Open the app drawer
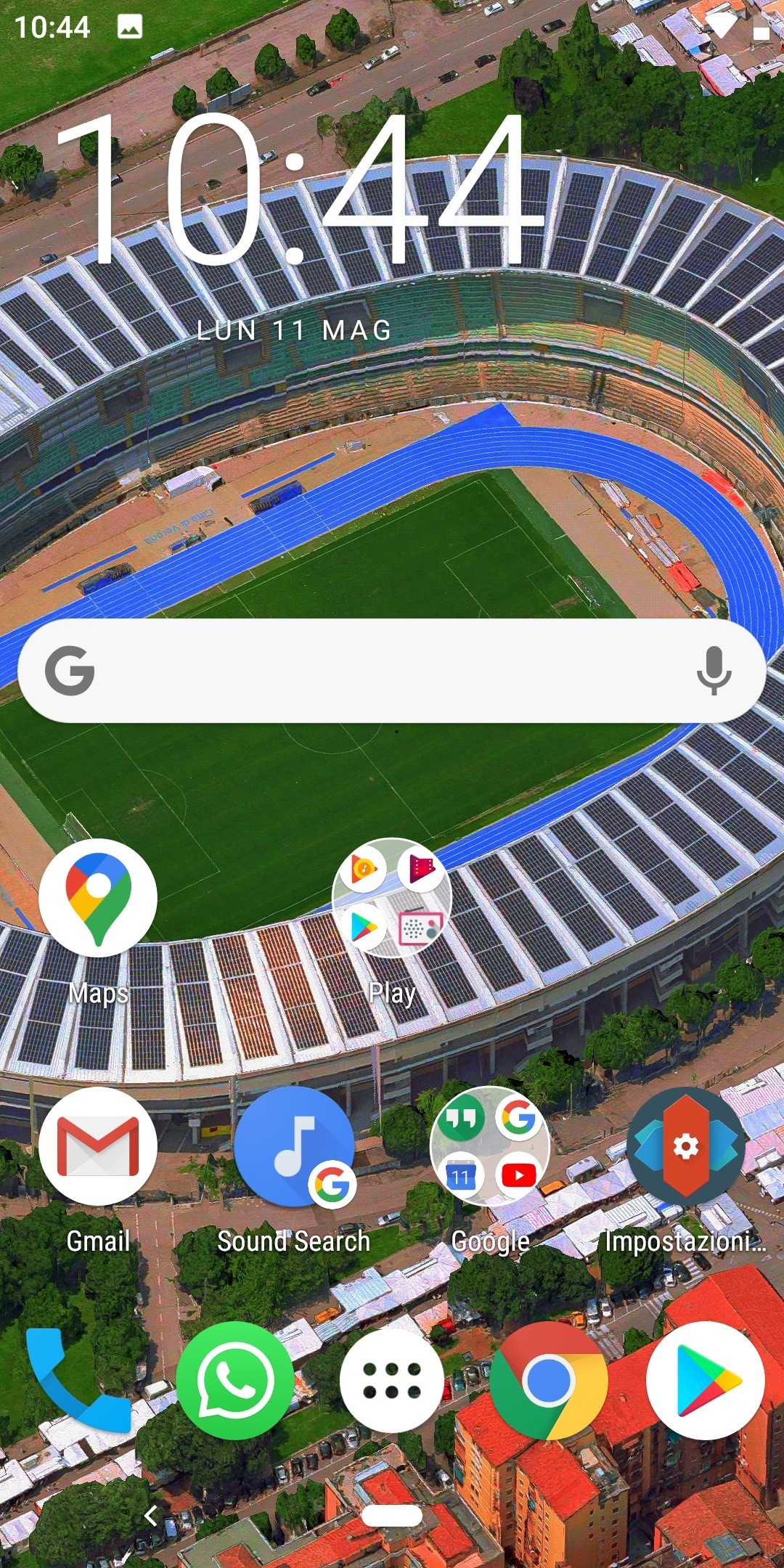 tap(392, 1380)
